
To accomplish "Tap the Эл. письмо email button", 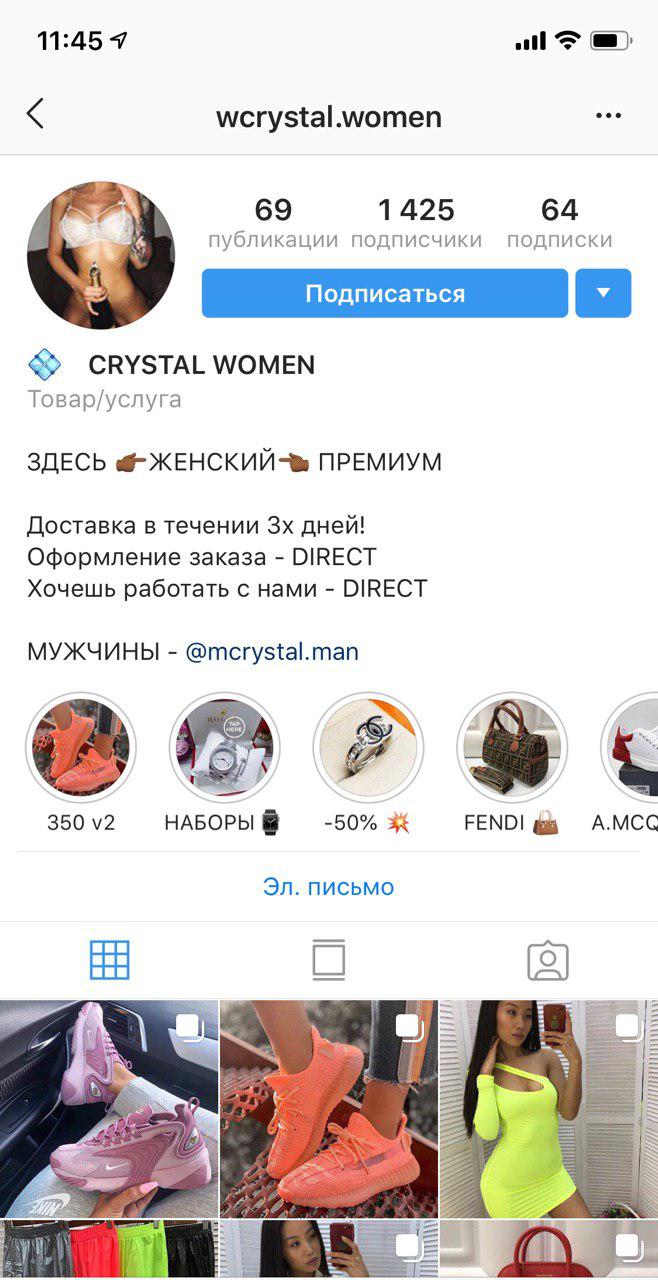I will 329,886.
